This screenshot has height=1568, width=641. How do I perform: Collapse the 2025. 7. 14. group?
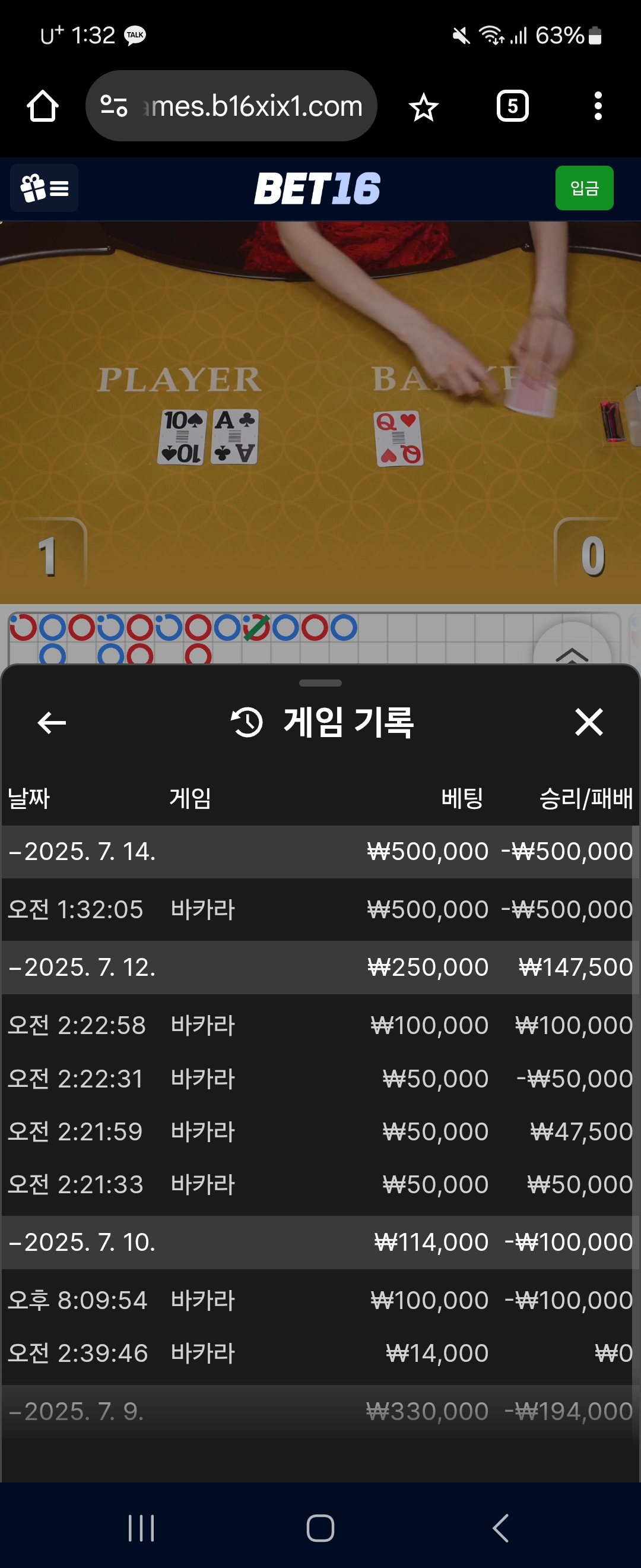click(x=82, y=852)
